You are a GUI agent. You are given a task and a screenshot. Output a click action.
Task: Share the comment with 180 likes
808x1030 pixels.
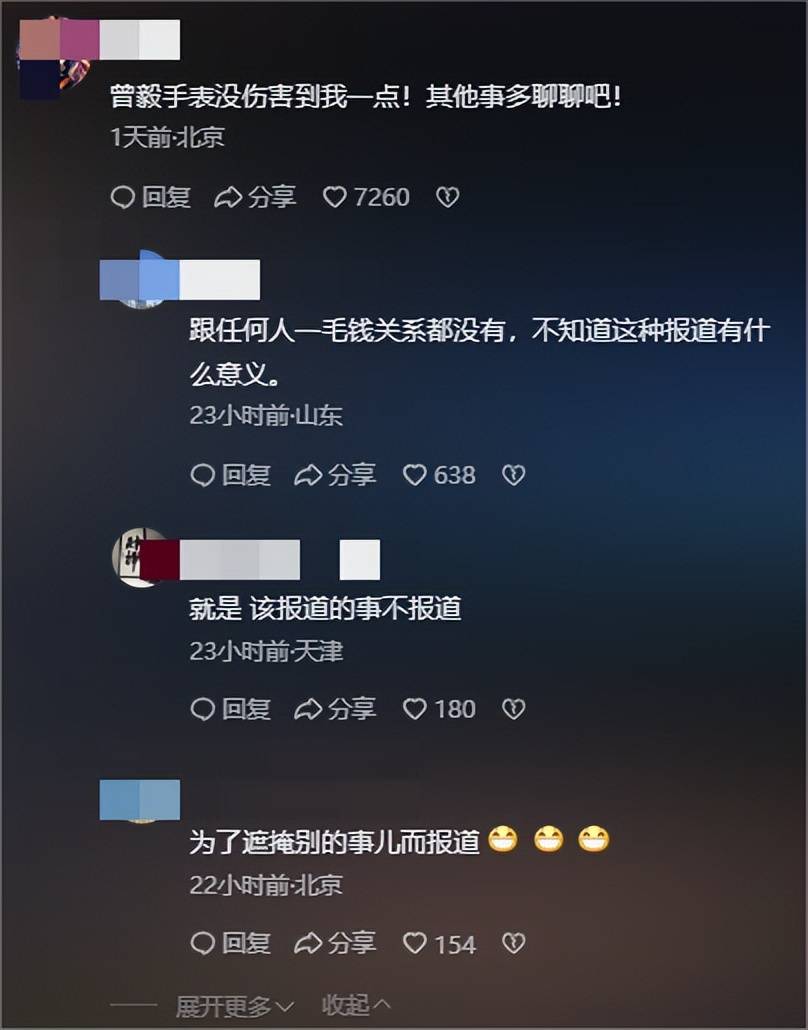point(335,709)
